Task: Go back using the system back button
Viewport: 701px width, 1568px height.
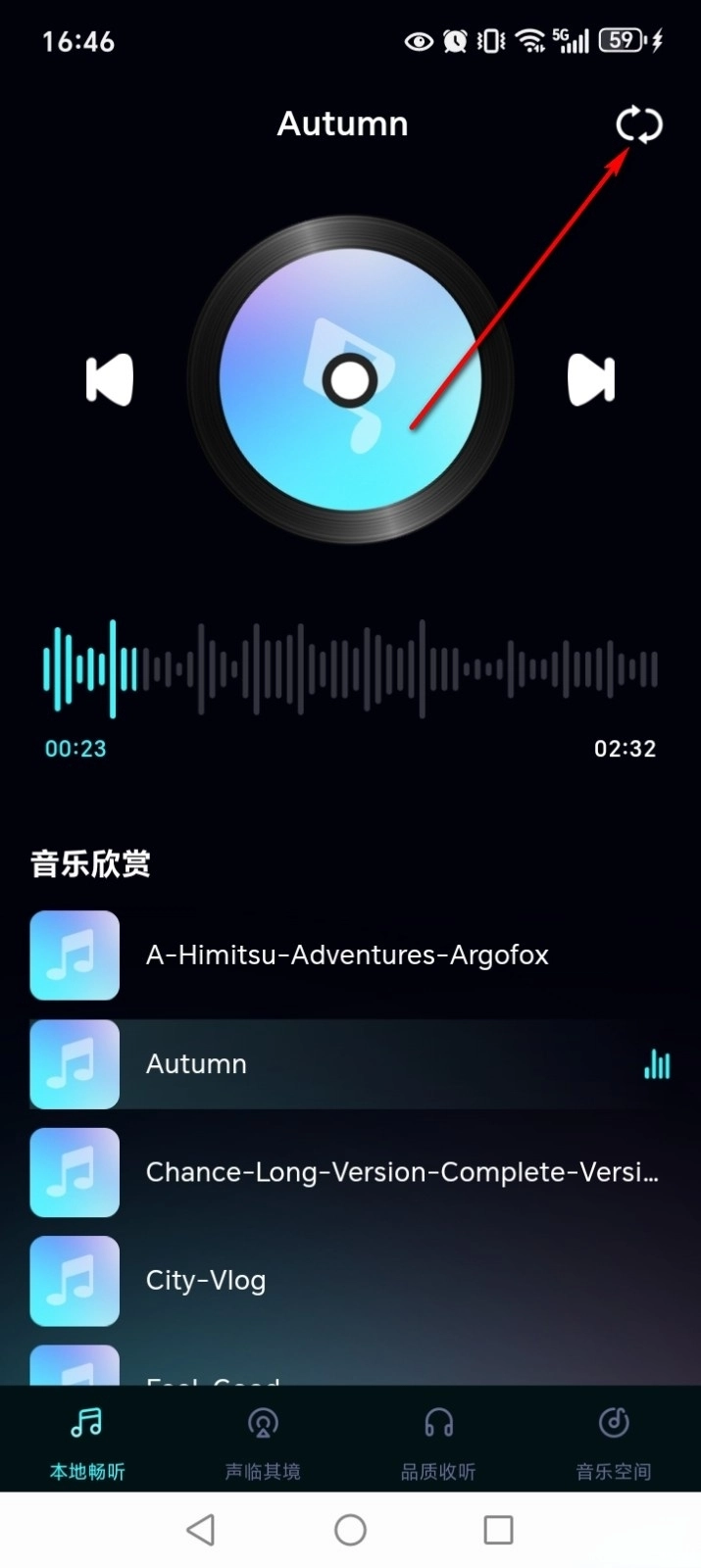Action: tap(201, 1530)
